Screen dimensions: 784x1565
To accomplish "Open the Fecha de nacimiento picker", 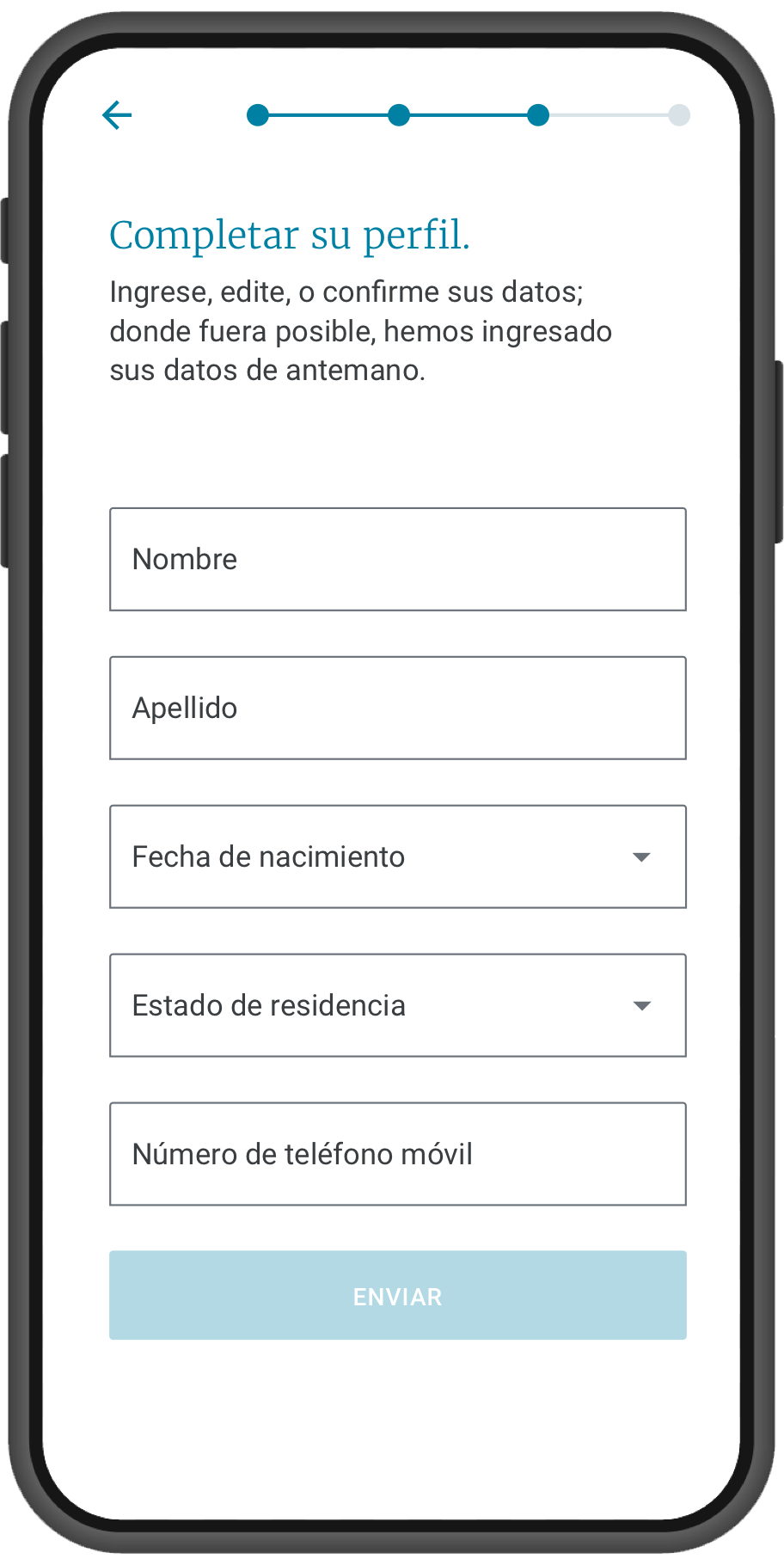I will [x=398, y=856].
